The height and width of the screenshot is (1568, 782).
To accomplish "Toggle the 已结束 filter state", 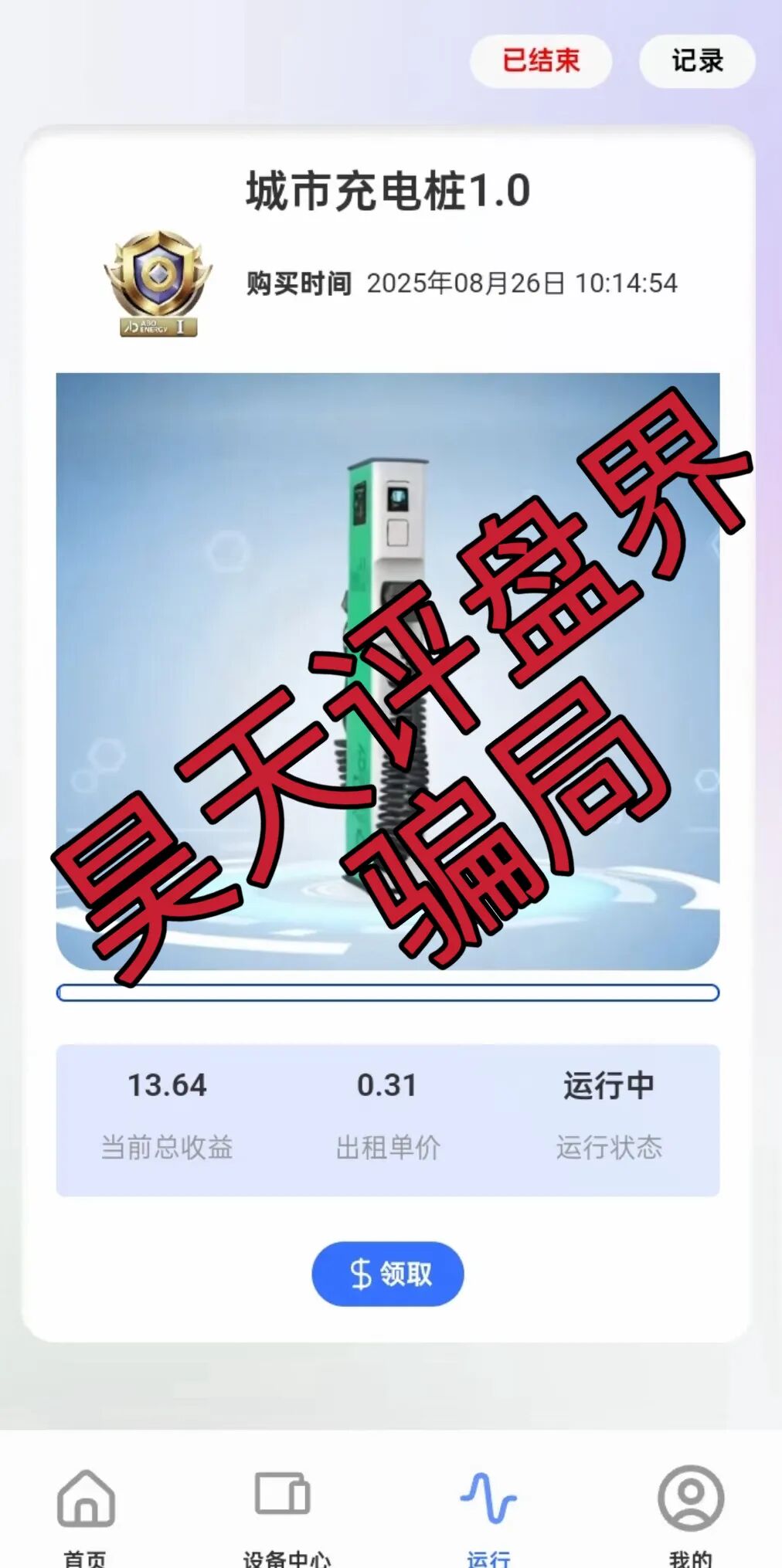I will pyautogui.click(x=541, y=61).
